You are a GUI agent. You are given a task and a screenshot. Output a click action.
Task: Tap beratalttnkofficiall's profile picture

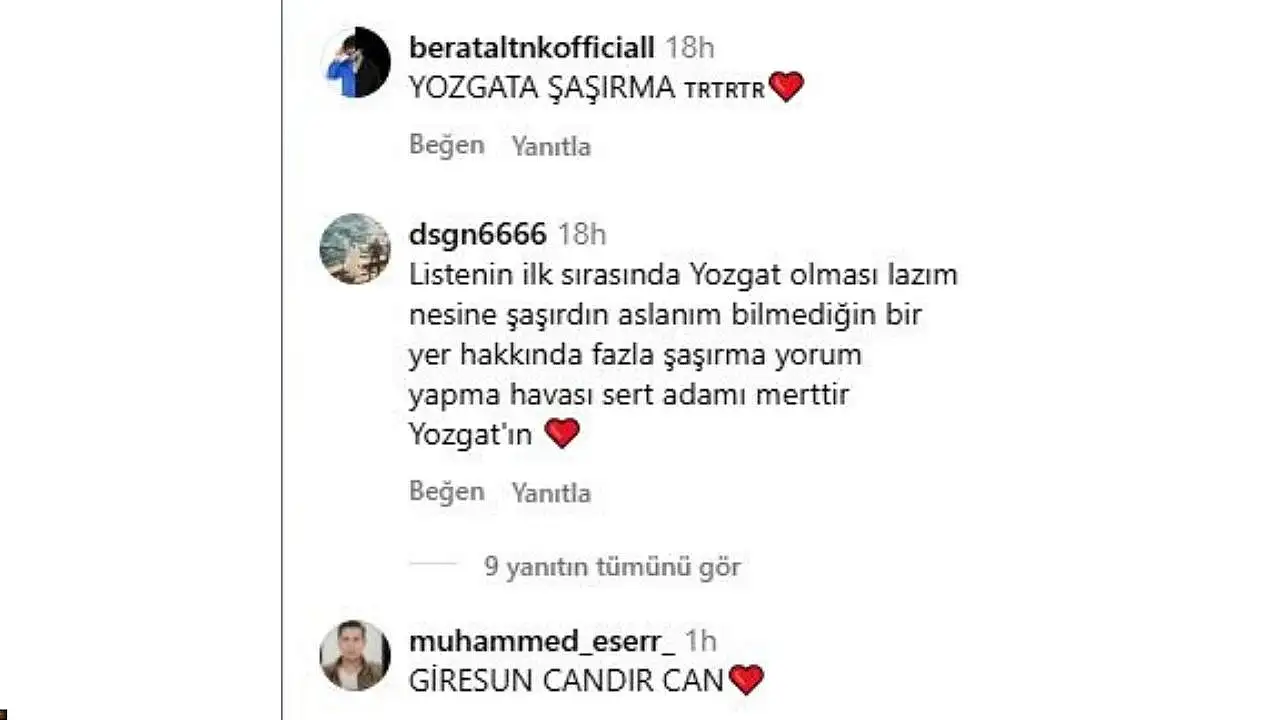click(356, 63)
